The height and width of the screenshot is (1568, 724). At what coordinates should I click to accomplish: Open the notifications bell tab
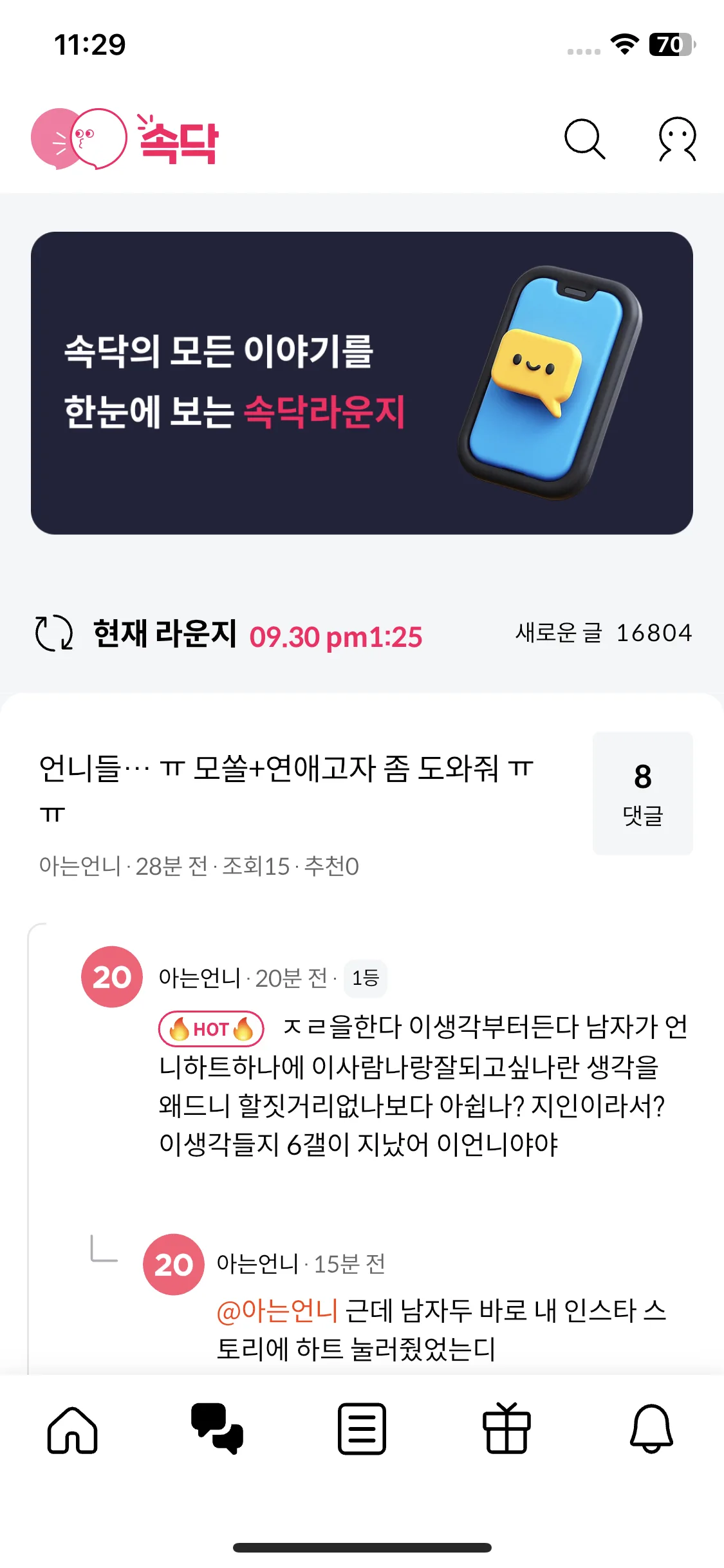tap(651, 1429)
